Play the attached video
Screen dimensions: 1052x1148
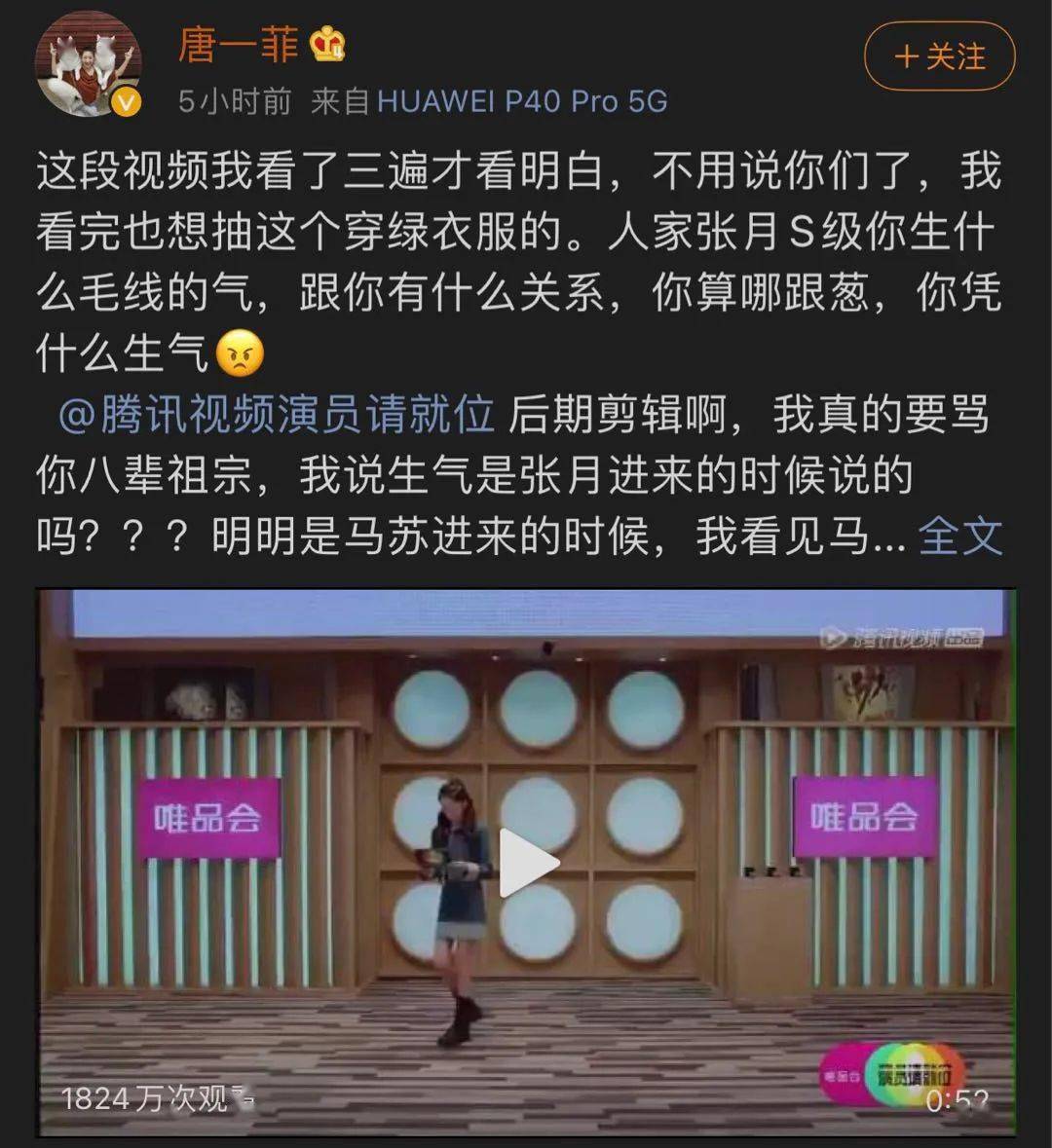click(527, 863)
